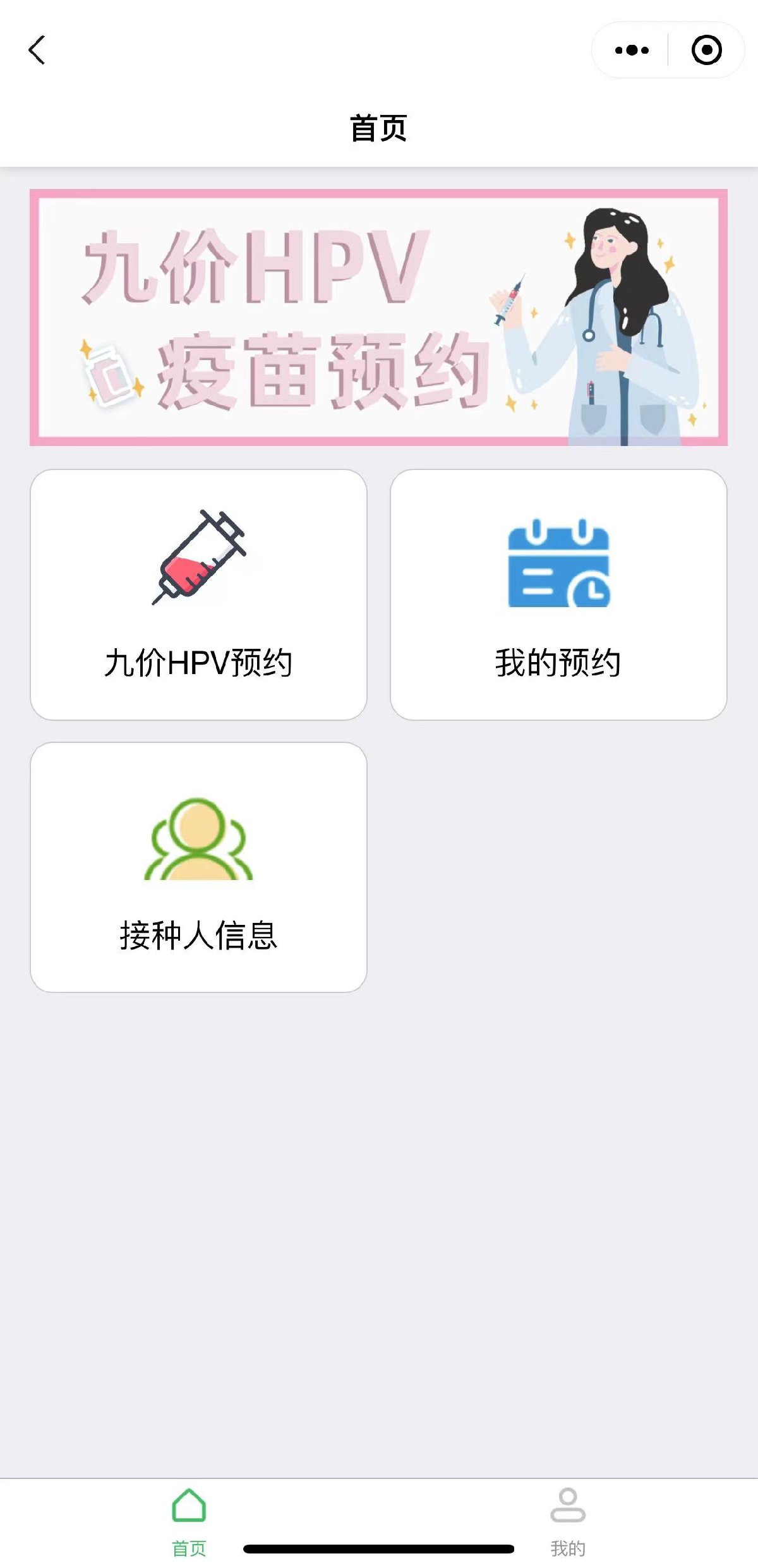758x1568 pixels.
Task: Open 接种人信息 card
Action: pyautogui.click(x=198, y=867)
